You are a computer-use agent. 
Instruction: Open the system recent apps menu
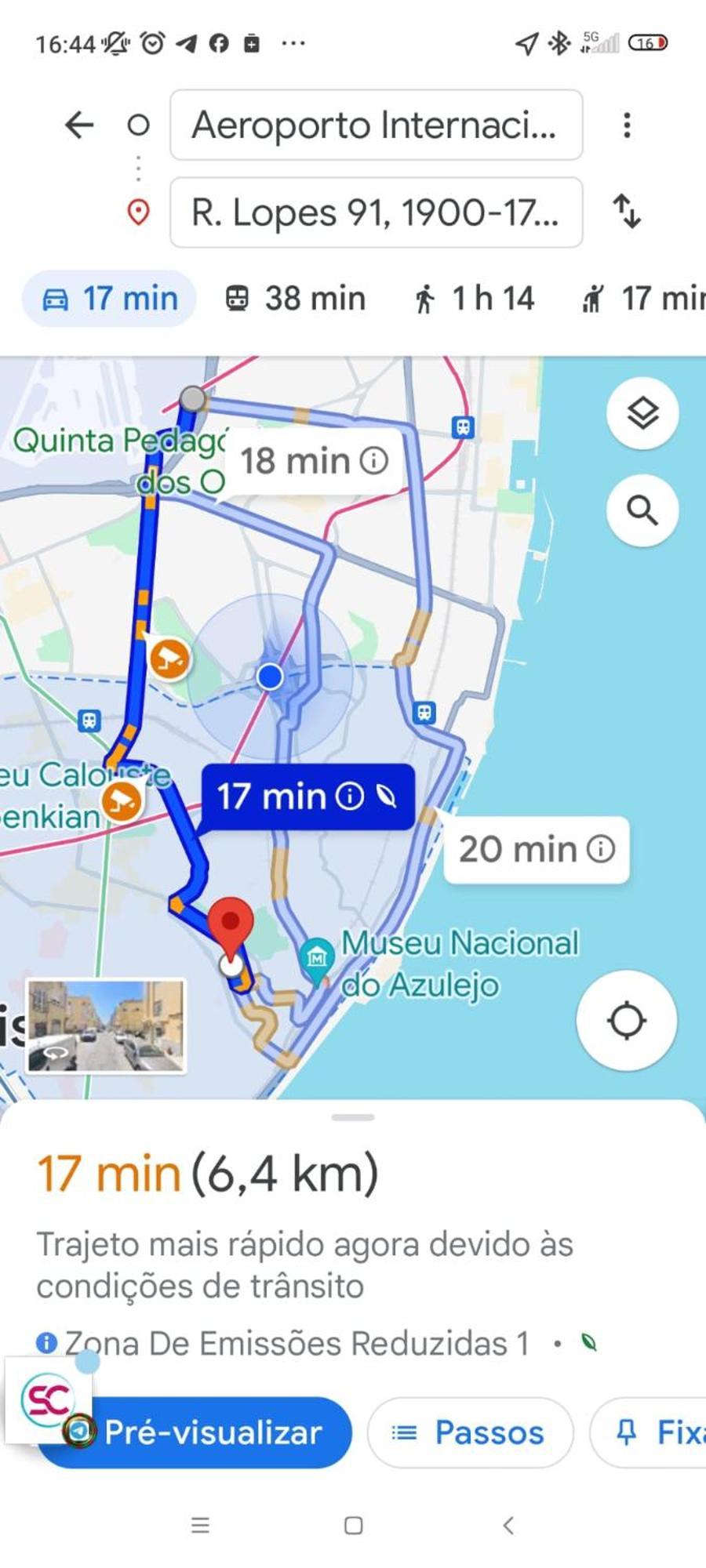coord(201,1525)
